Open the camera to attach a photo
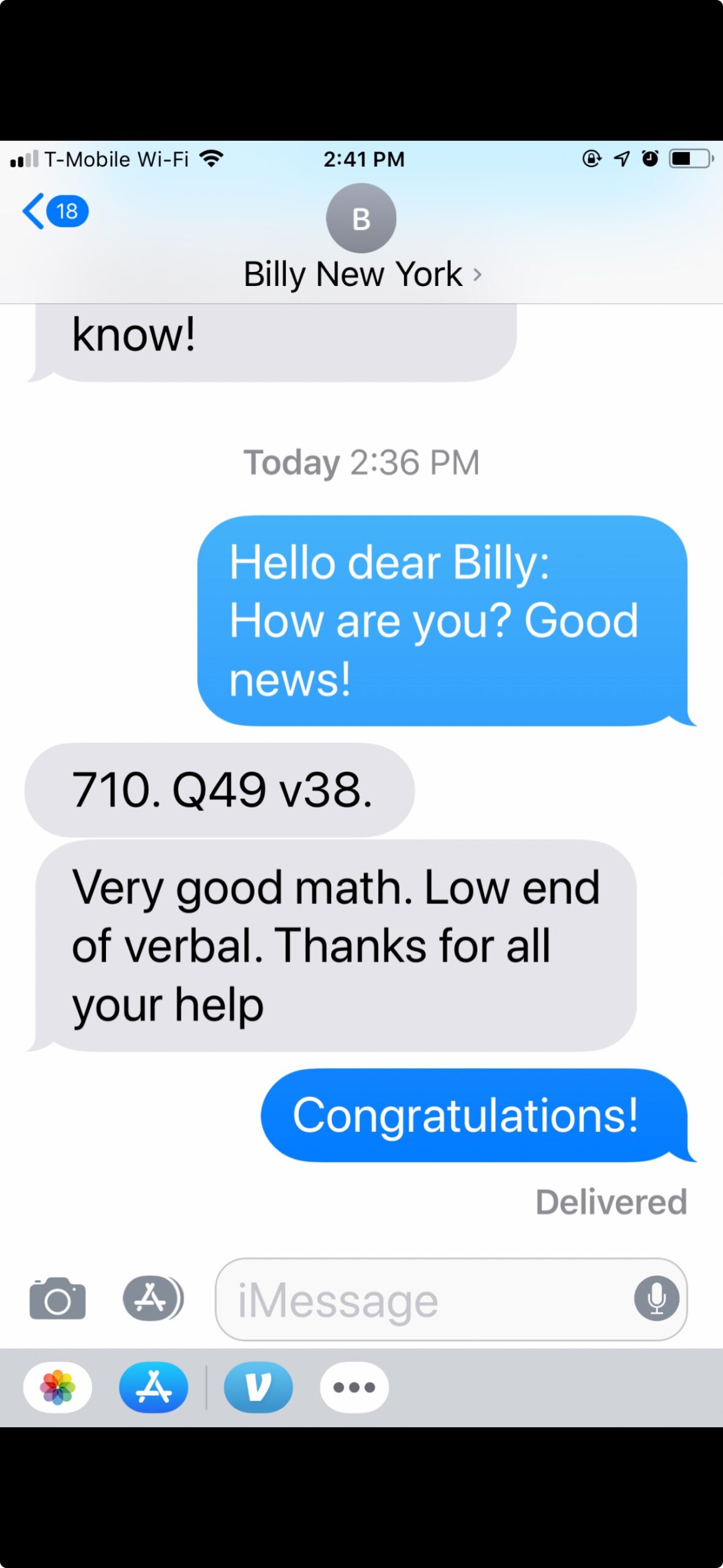Viewport: 723px width, 1568px height. [x=58, y=1298]
